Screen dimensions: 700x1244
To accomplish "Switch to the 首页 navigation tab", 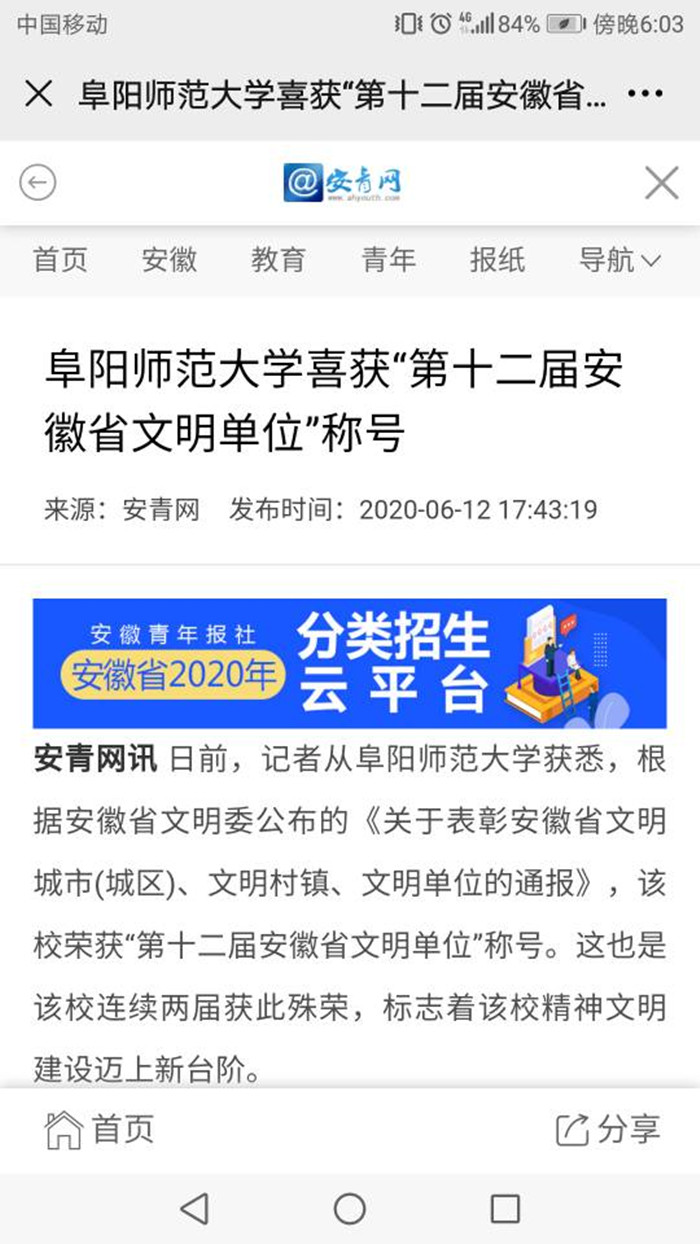I will click(x=60, y=260).
